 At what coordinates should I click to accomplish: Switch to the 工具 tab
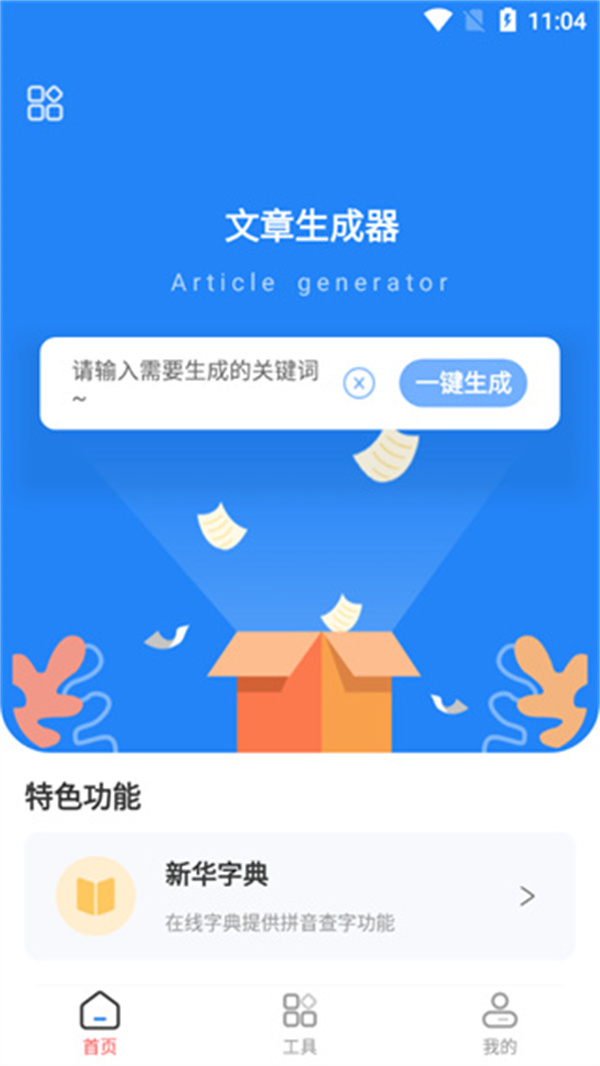[299, 1022]
